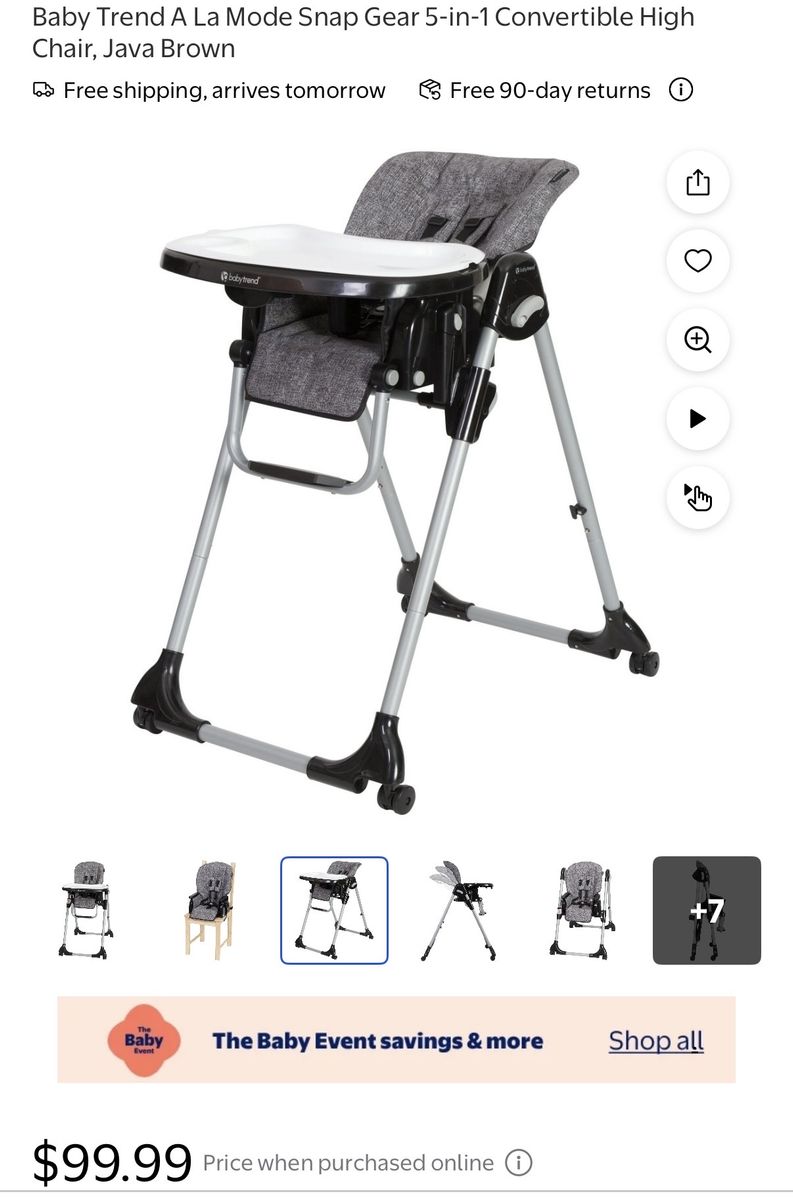Select the side-folded chair thumbnail
This screenshot has width=793, height=1200.
tap(459, 910)
